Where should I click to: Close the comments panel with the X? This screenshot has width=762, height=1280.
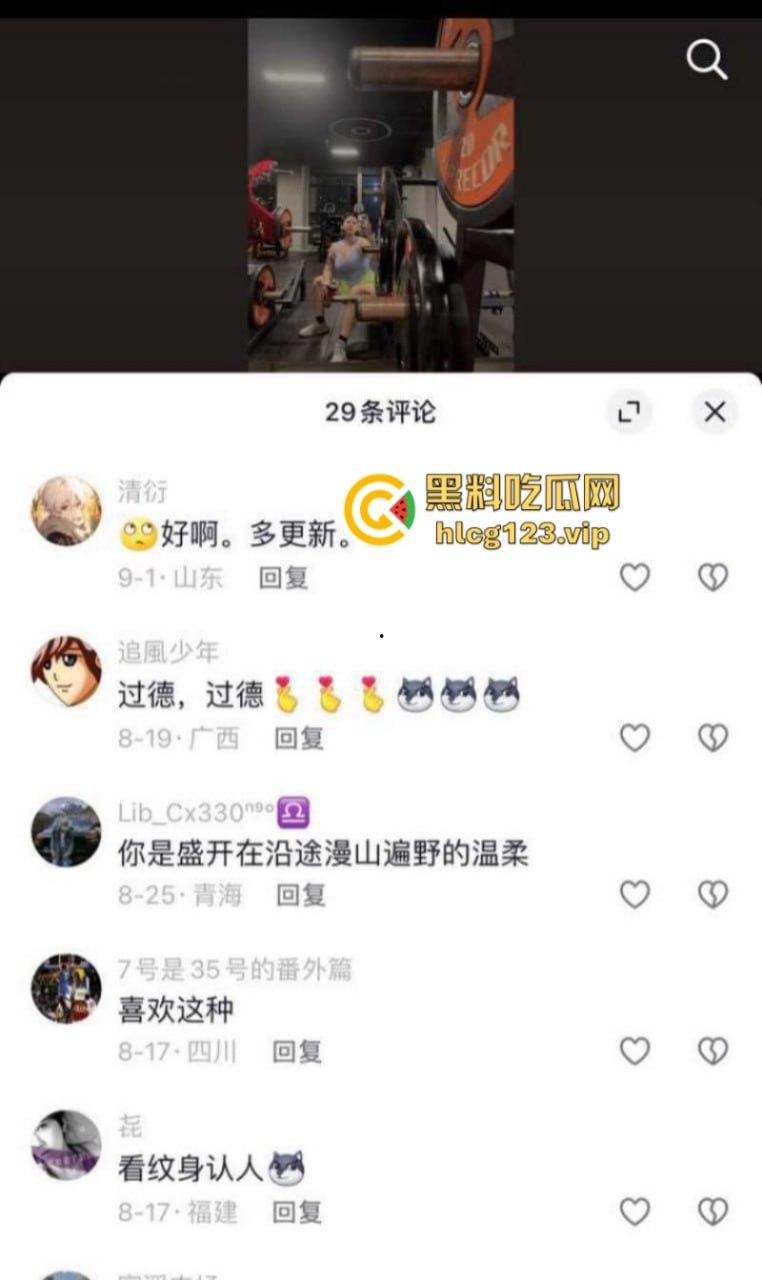[714, 412]
